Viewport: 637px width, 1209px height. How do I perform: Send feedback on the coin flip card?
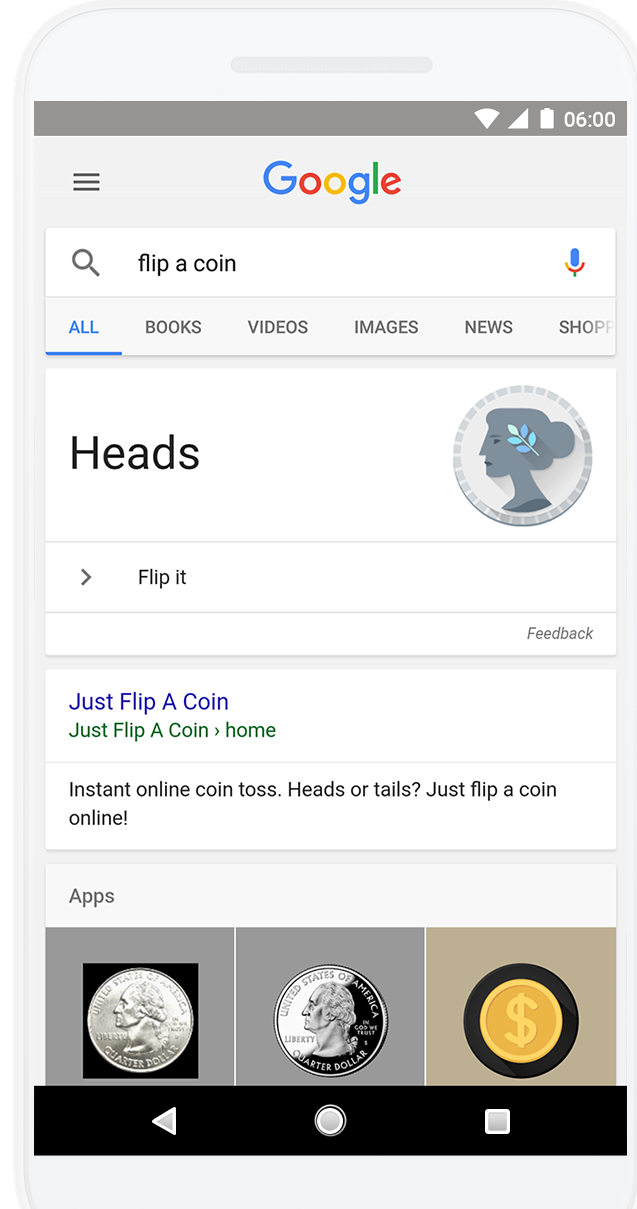coord(559,633)
